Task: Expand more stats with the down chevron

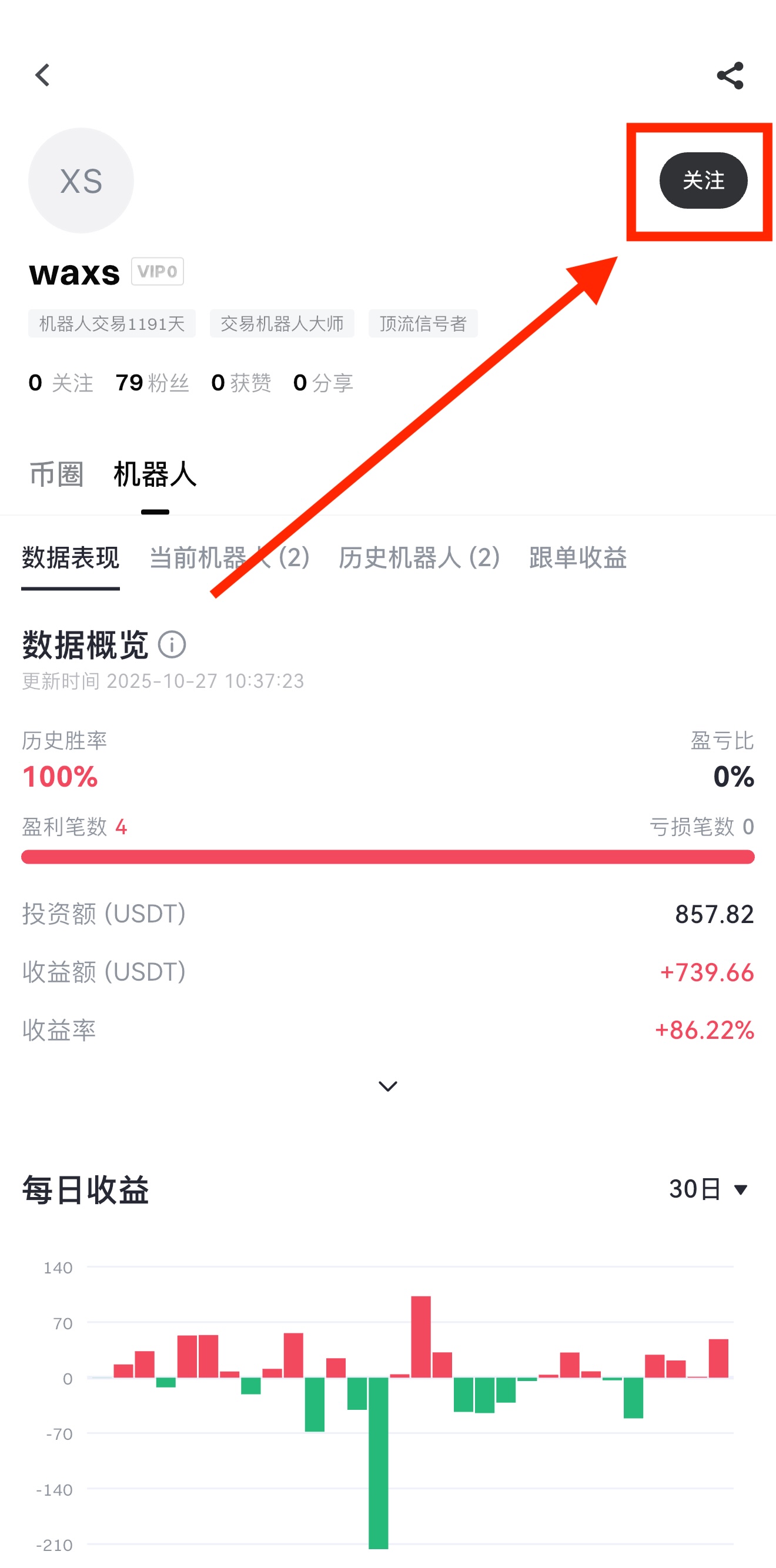Action: [x=387, y=1086]
